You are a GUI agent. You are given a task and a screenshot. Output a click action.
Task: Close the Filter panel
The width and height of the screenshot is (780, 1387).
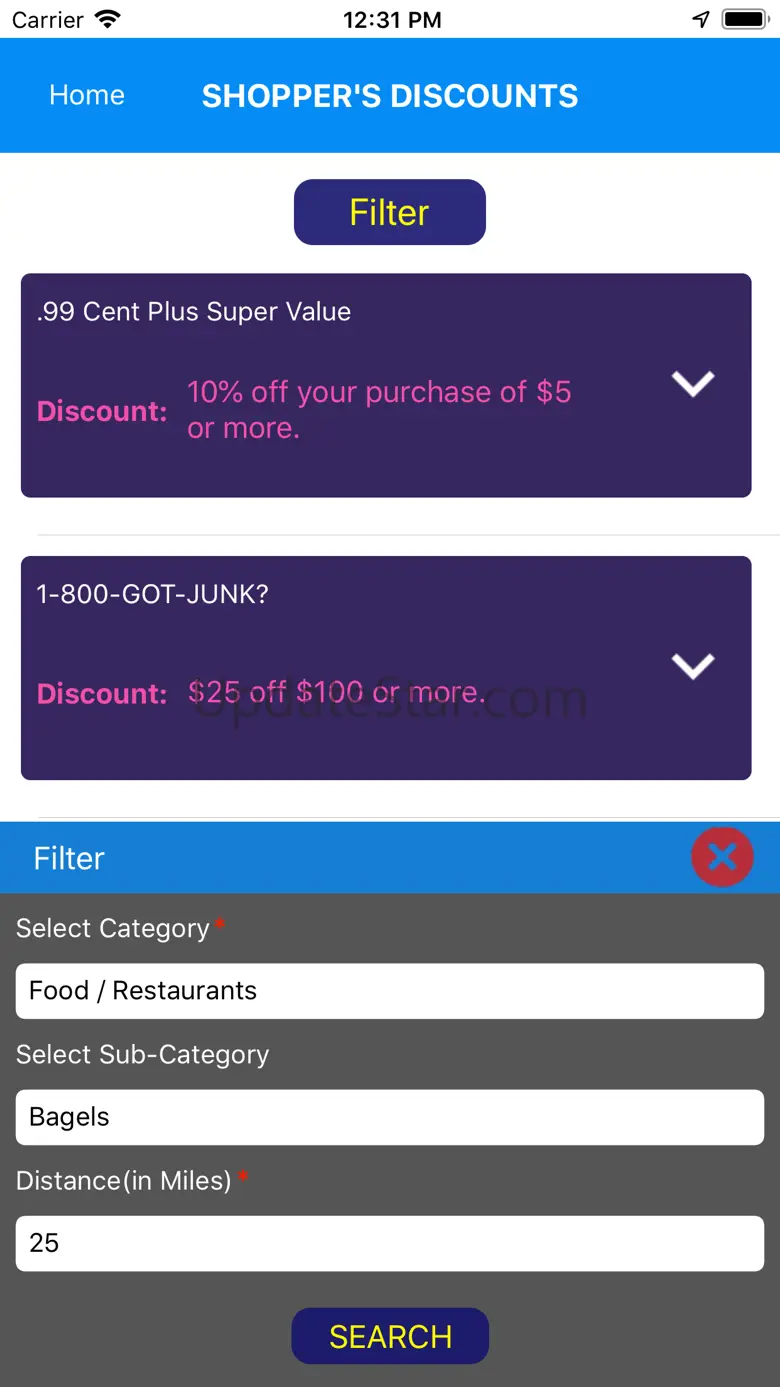722,857
